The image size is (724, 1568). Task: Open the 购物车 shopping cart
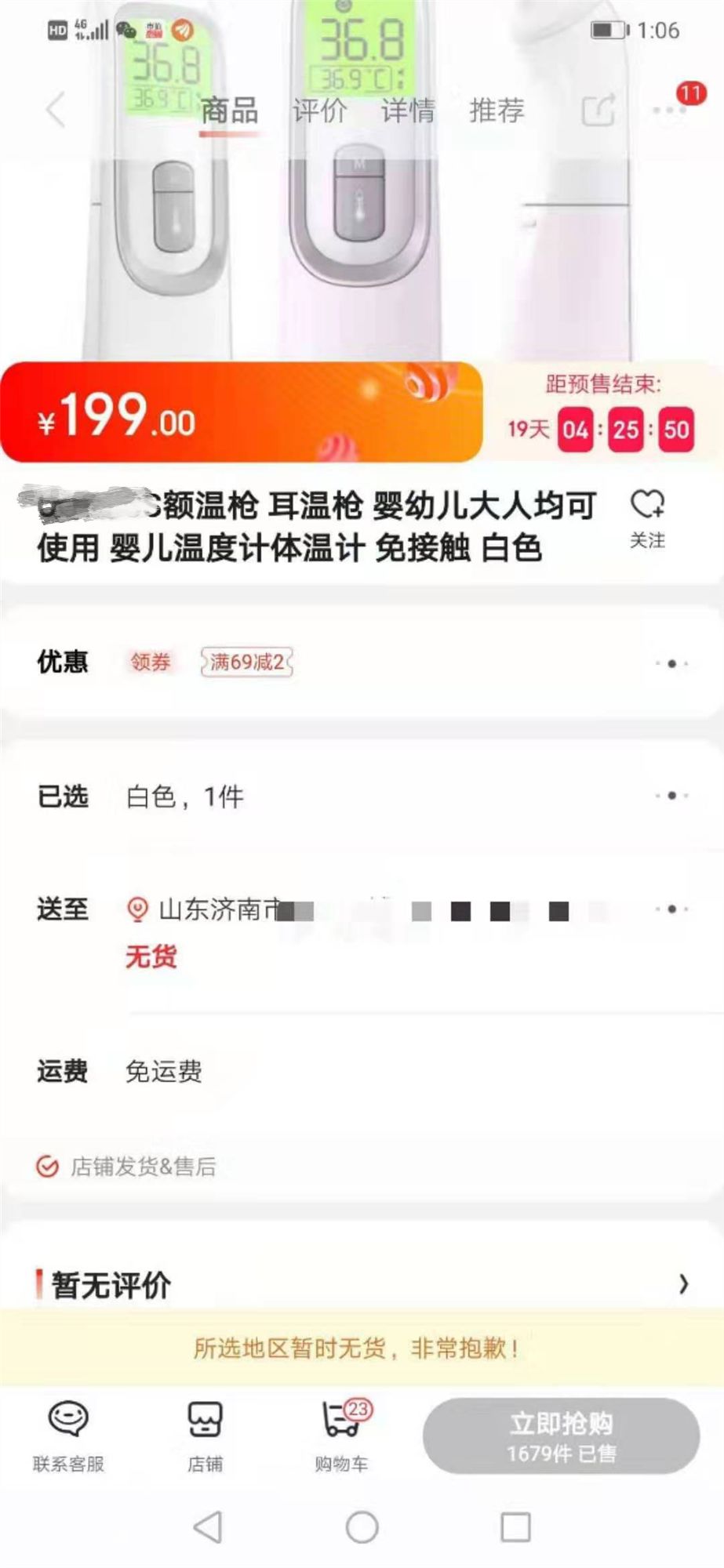342,1436
